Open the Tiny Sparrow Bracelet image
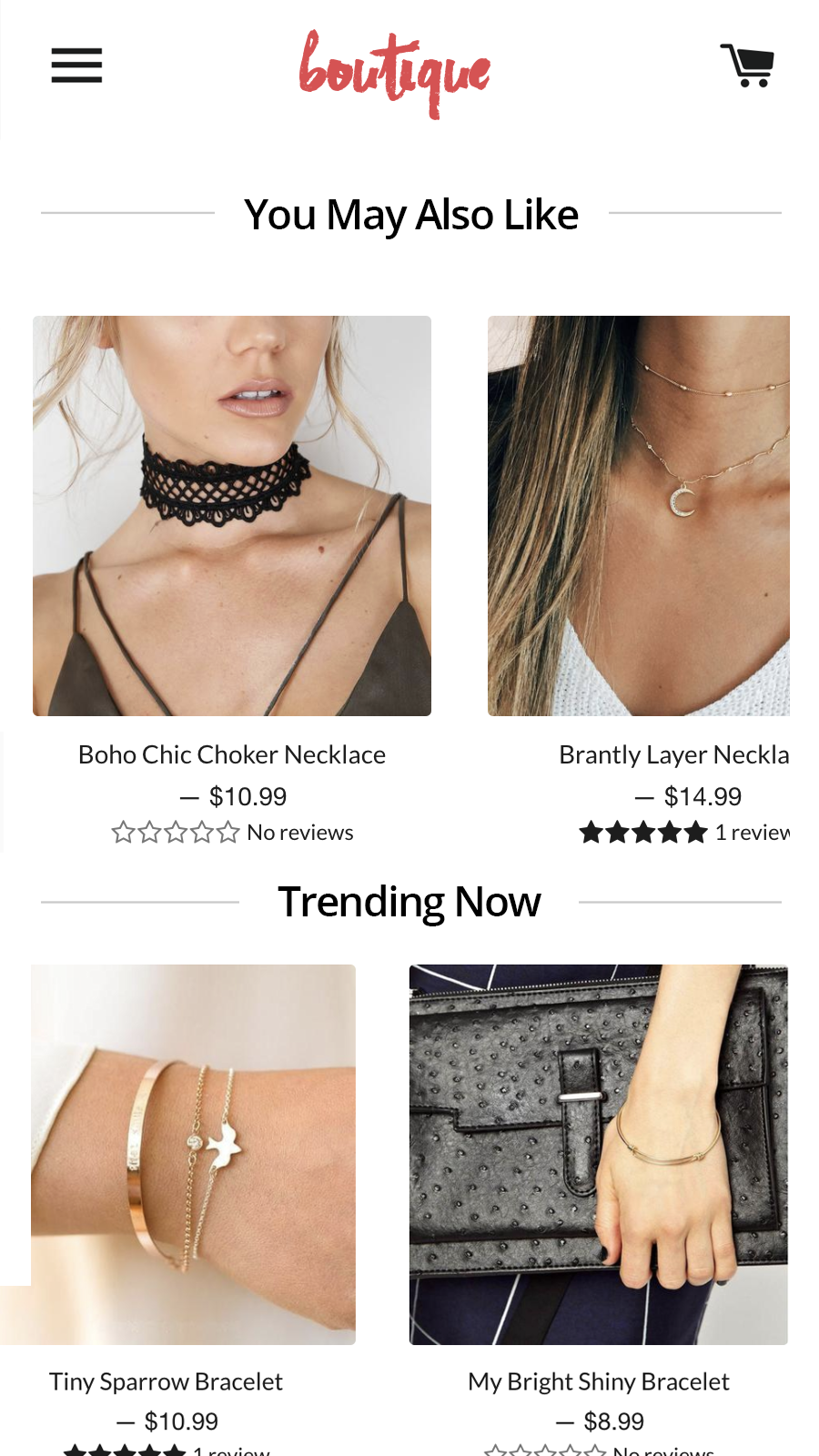This screenshot has width=819, height=1456. 193,1154
